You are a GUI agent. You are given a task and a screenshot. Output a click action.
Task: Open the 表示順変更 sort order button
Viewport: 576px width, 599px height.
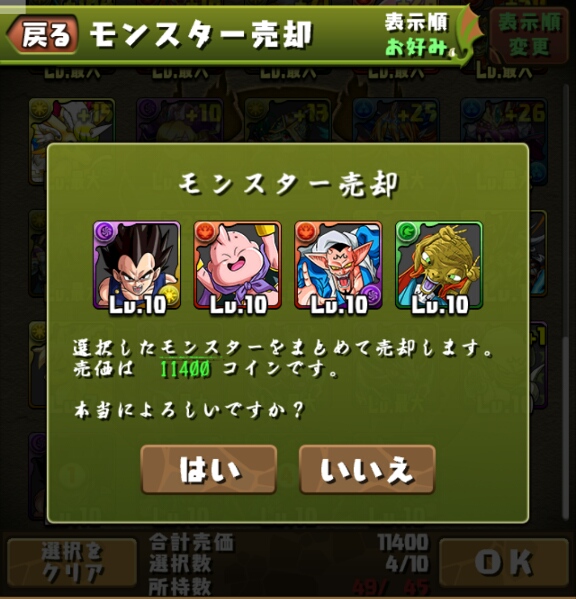[x=529, y=34]
